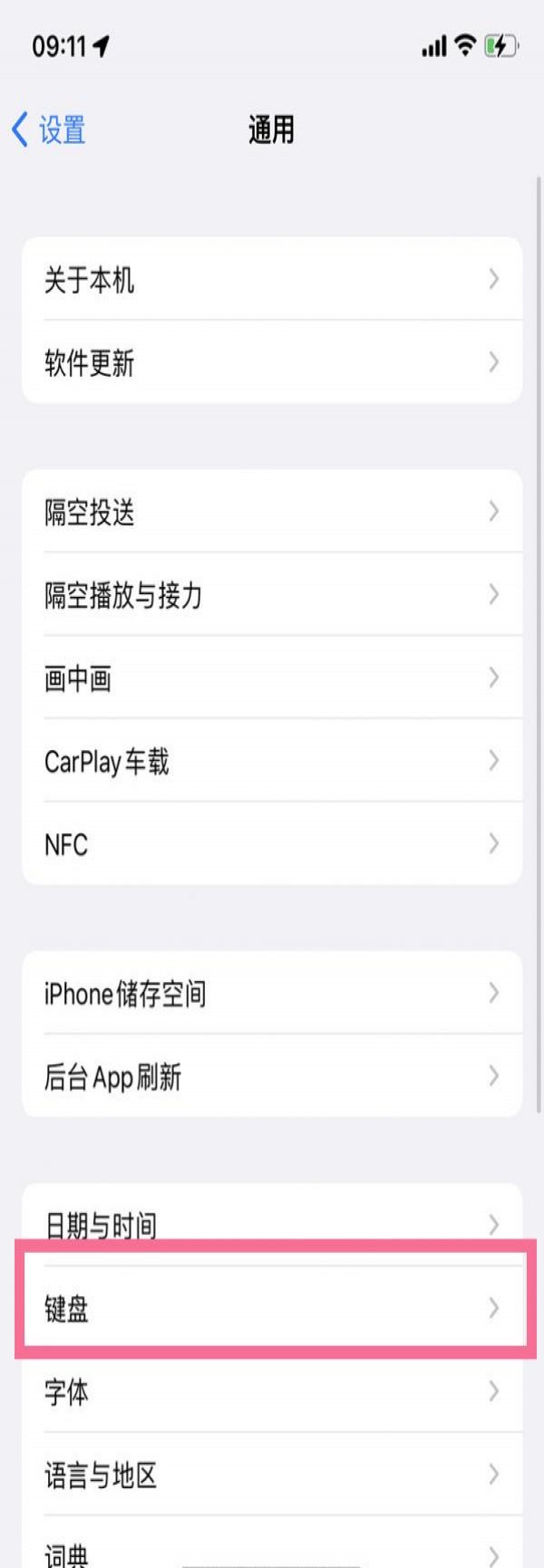Open 词典 settings
The height and width of the screenshot is (1568, 544).
coord(271,1551)
